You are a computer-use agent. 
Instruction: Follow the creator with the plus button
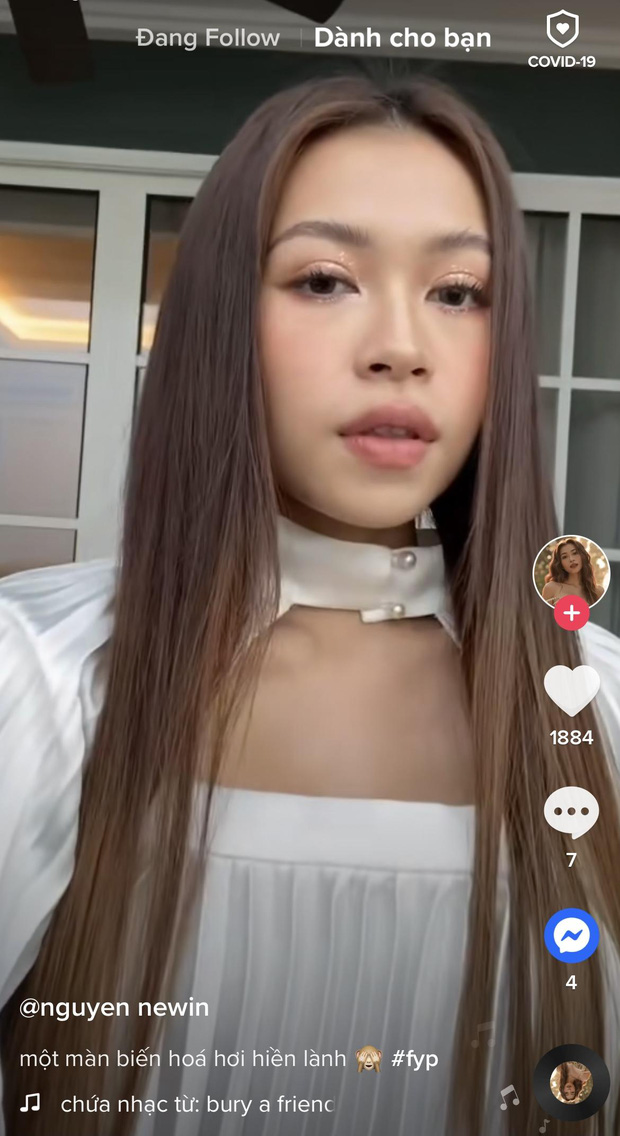(571, 613)
